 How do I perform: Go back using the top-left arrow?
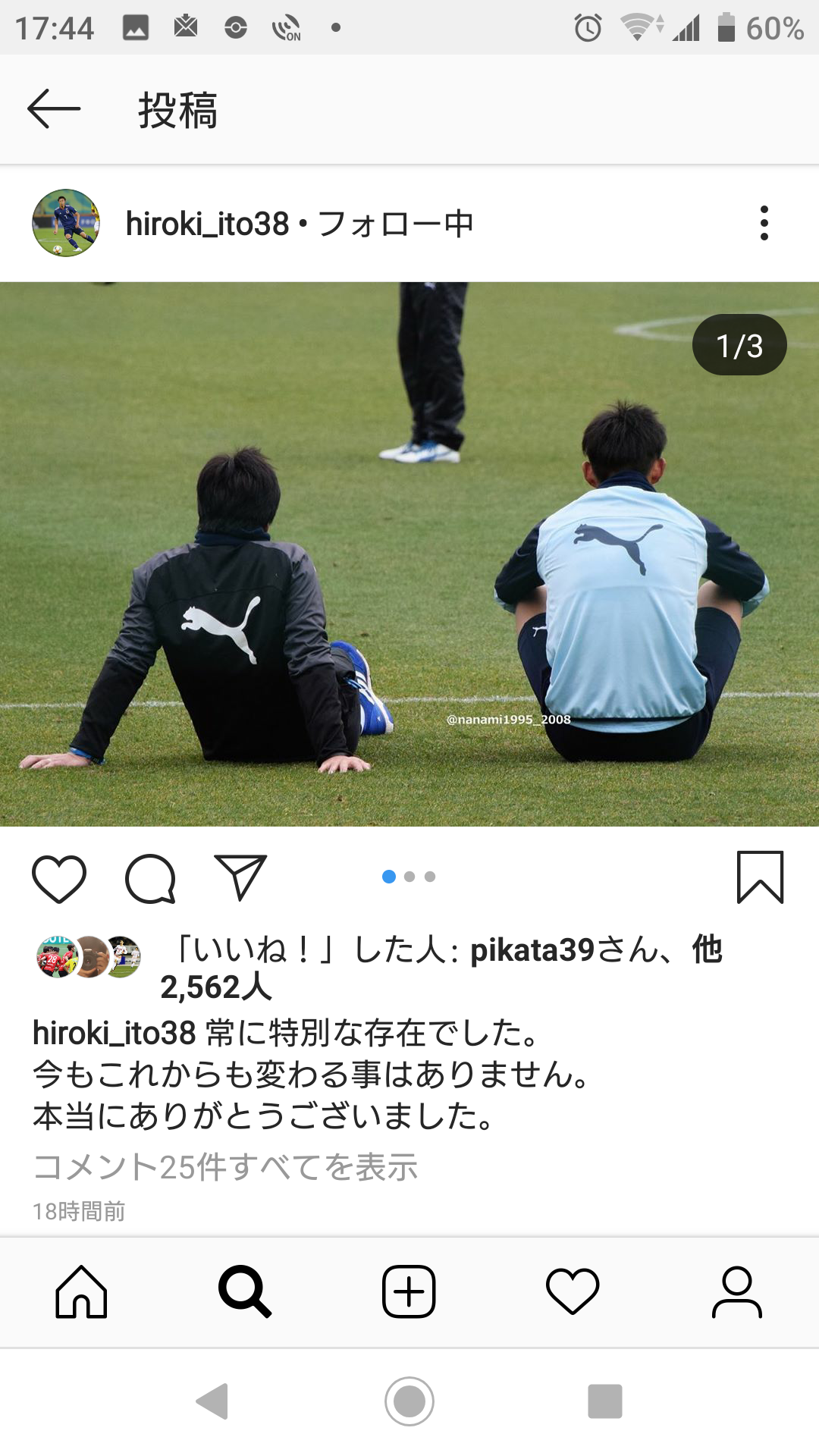point(53,109)
